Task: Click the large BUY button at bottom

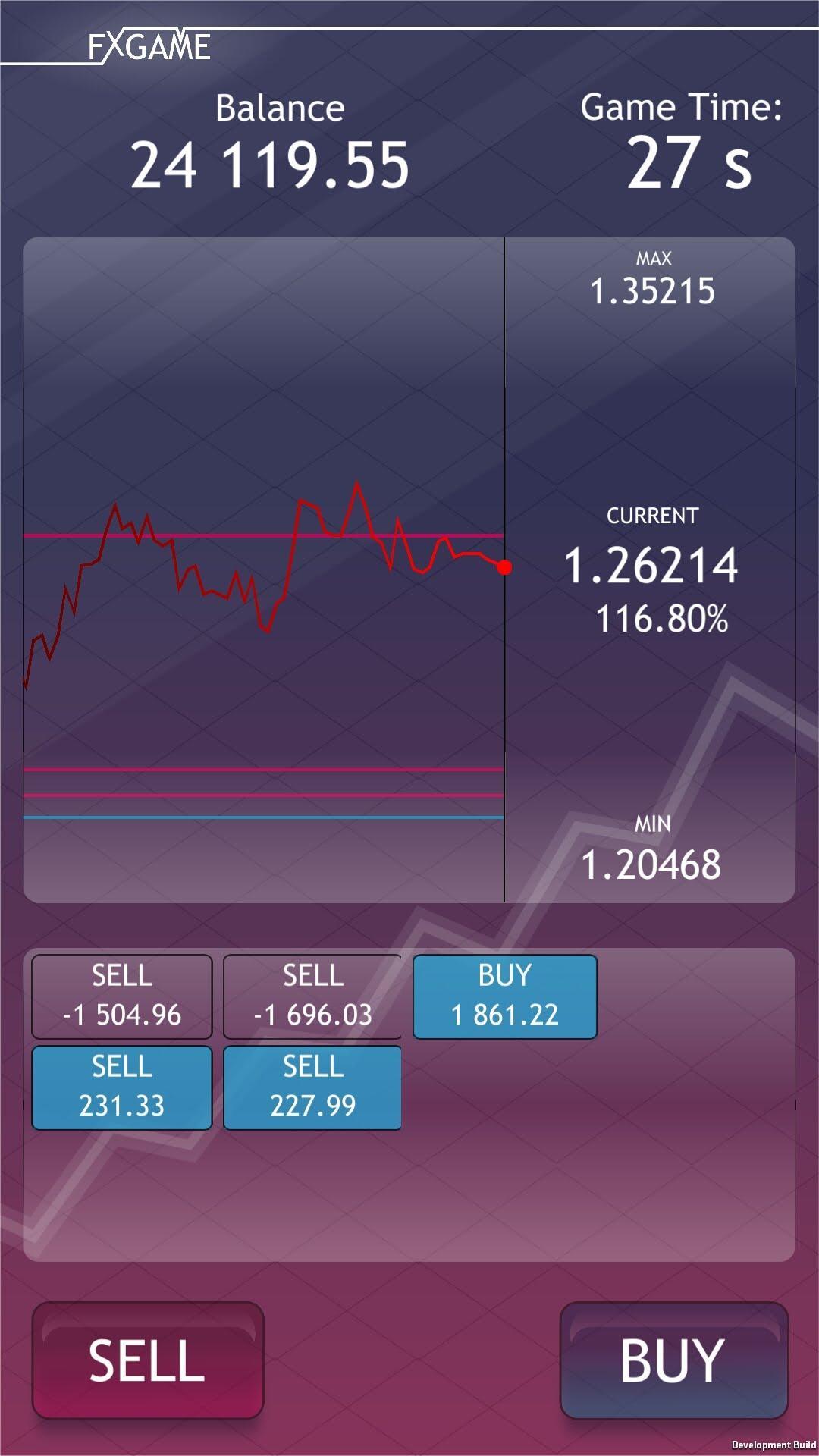Action: click(671, 1361)
